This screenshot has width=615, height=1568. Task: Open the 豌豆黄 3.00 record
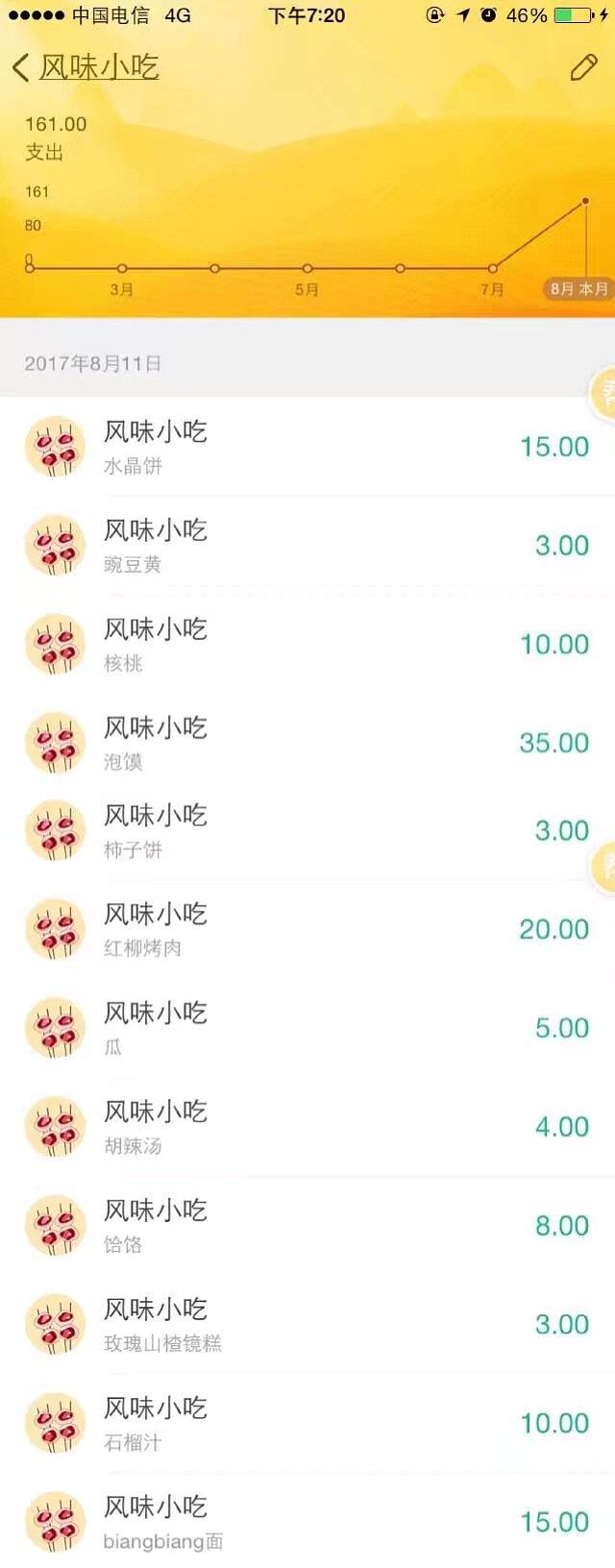[x=307, y=546]
